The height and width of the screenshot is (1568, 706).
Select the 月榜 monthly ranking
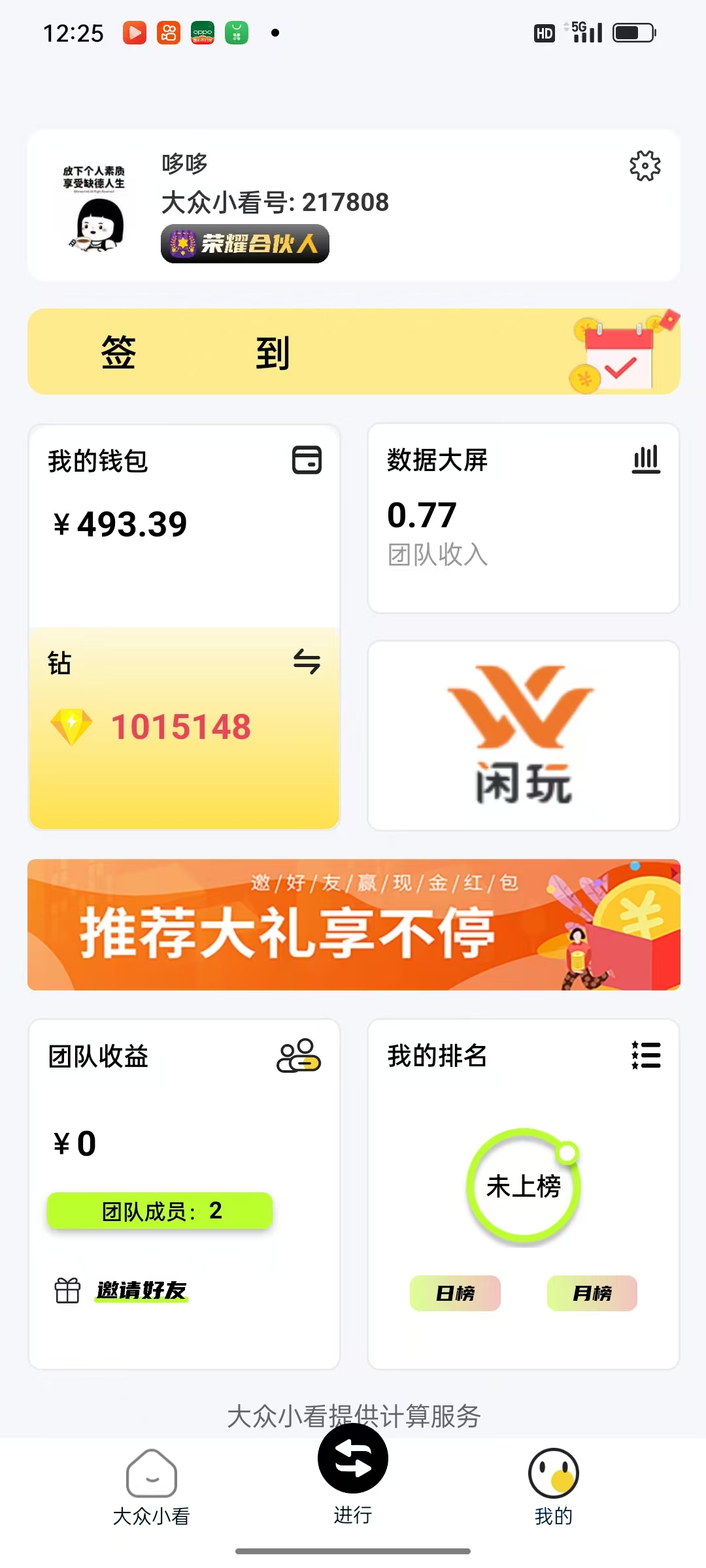coord(592,1293)
